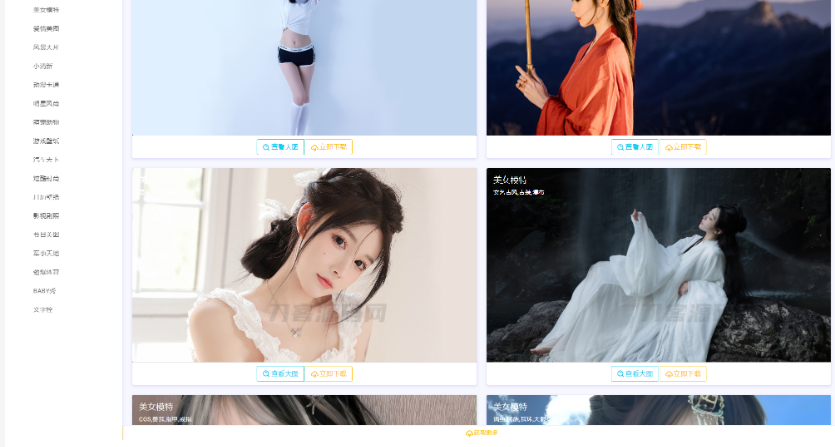Switch to the 动漫卡通 category

pyautogui.click(x=46, y=85)
